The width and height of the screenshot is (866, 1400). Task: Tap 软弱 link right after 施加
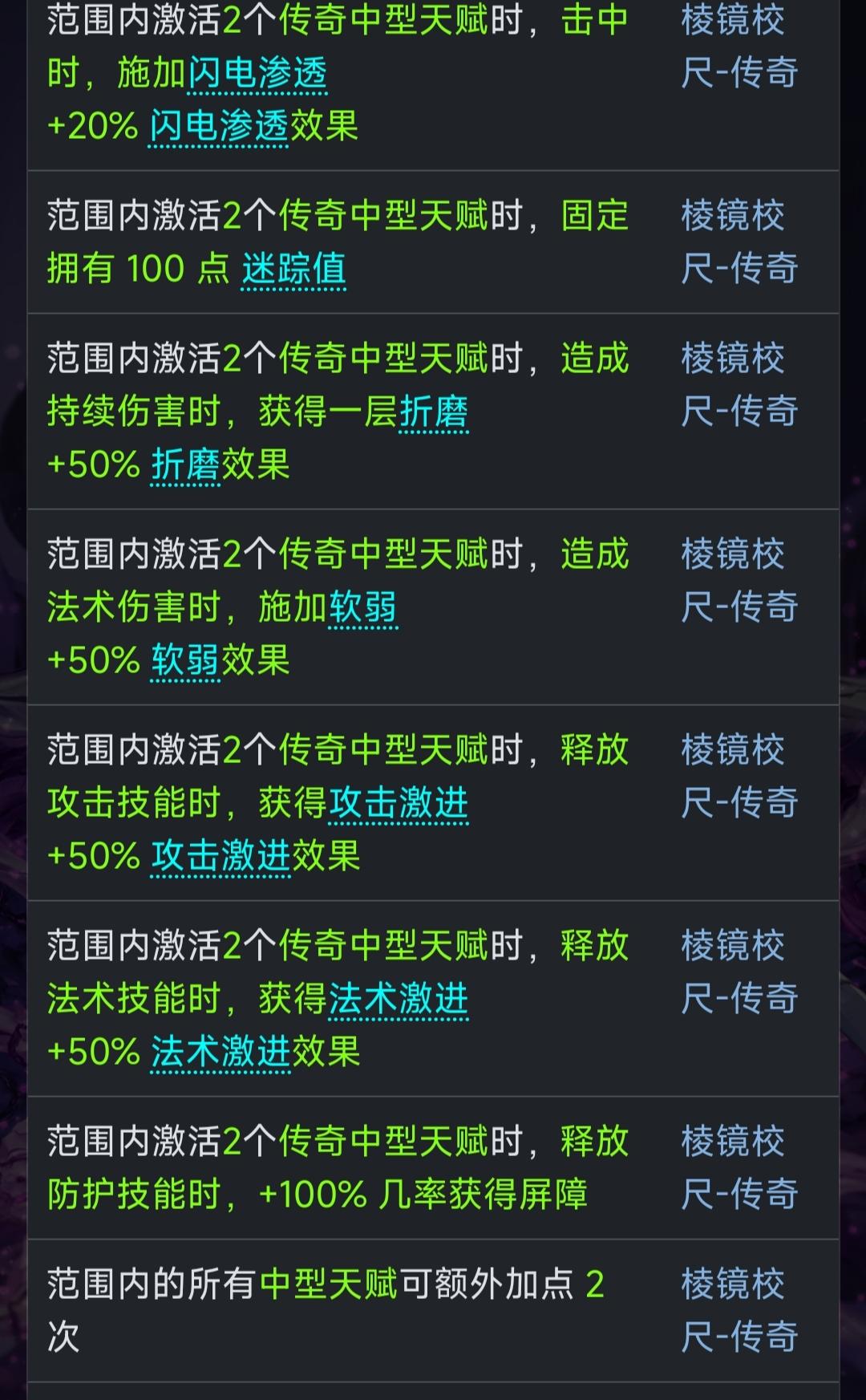point(363,608)
